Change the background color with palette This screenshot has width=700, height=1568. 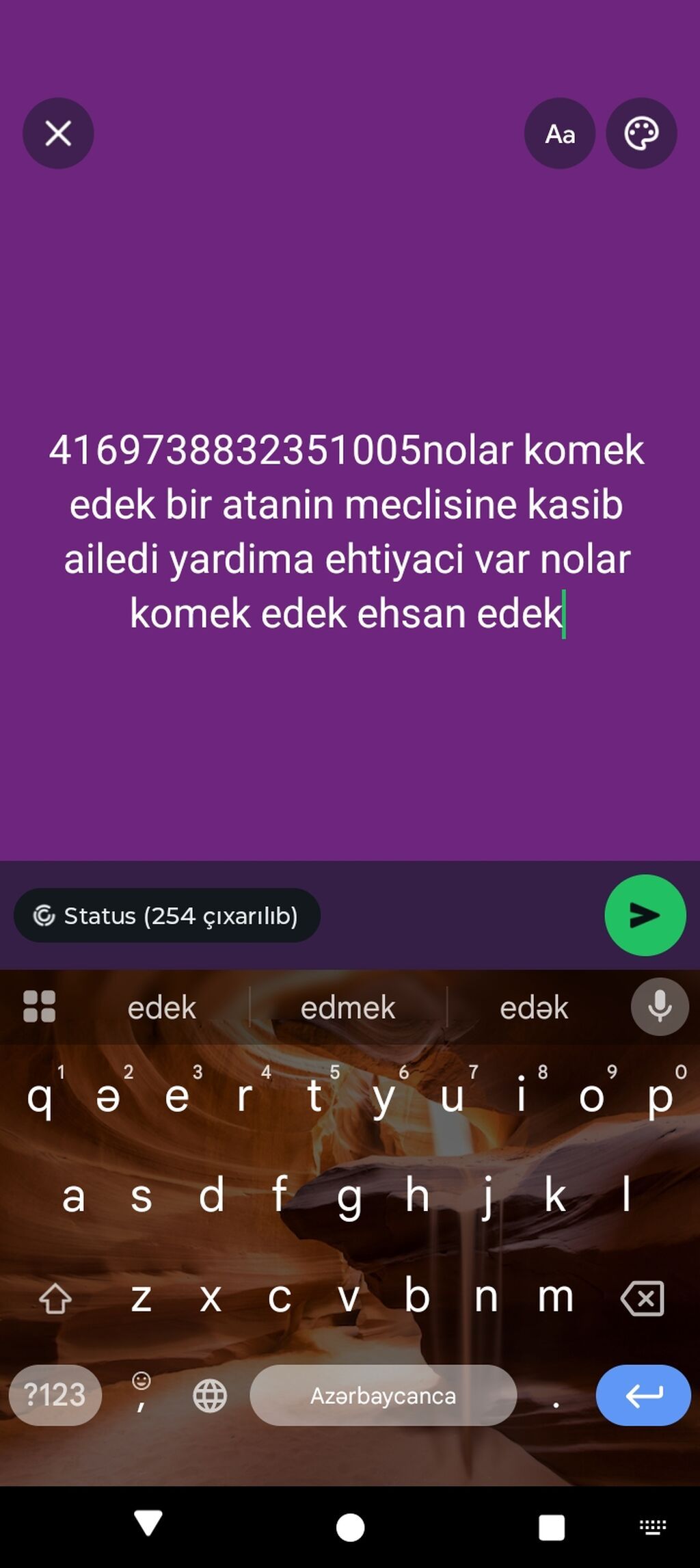click(641, 133)
